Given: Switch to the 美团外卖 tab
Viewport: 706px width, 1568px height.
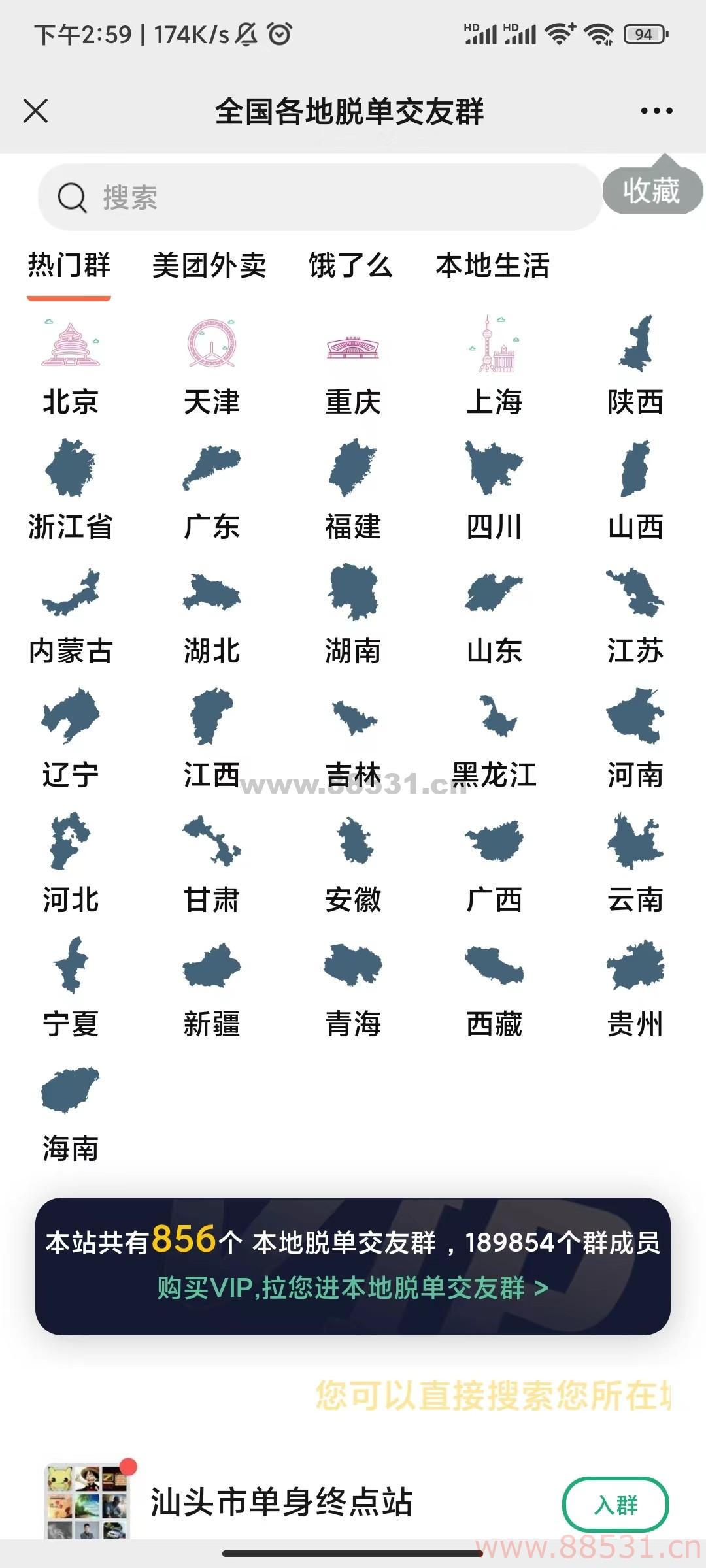Looking at the screenshot, I should (x=209, y=266).
